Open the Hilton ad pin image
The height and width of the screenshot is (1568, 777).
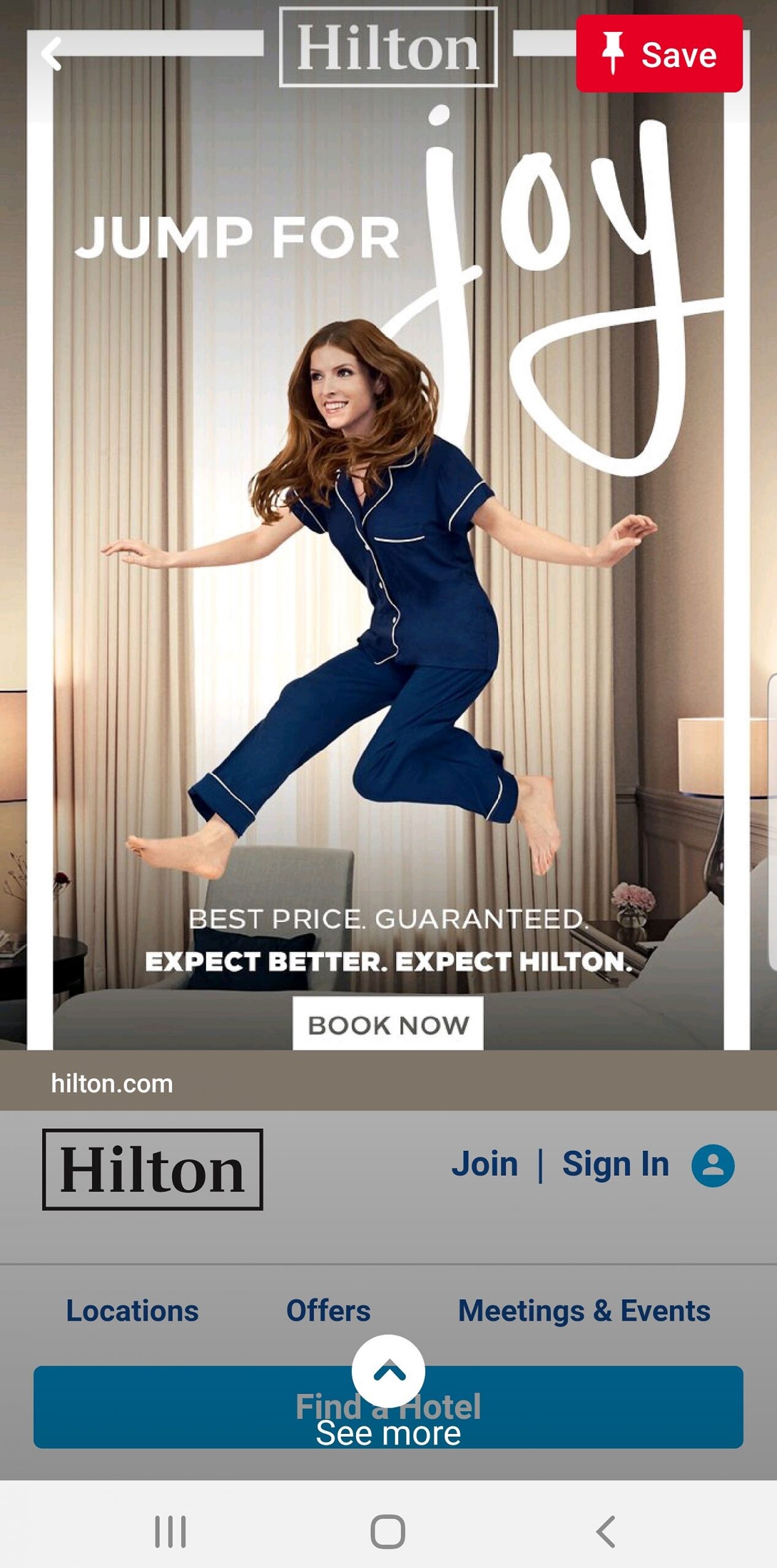388,551
